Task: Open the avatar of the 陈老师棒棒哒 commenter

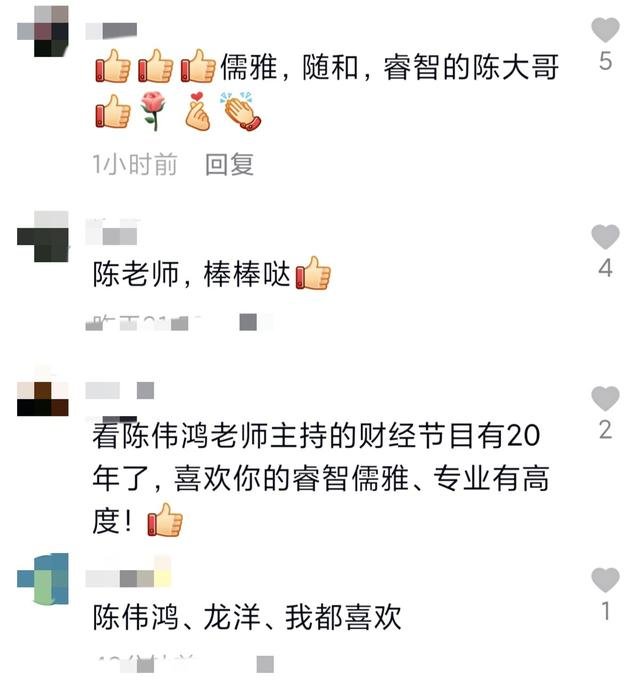Action: [x=44, y=237]
